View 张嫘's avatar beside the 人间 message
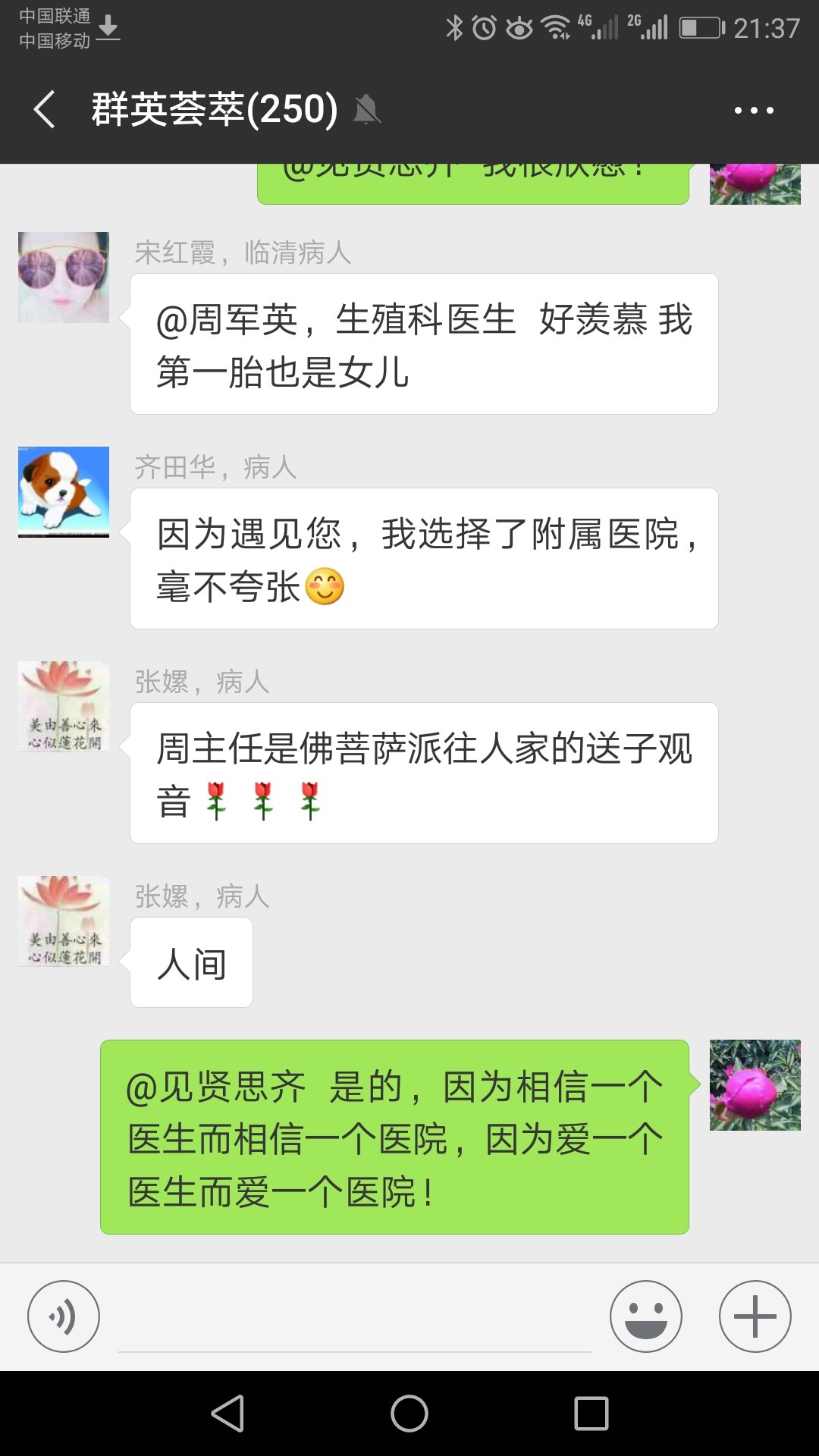819x1456 pixels. [x=64, y=921]
